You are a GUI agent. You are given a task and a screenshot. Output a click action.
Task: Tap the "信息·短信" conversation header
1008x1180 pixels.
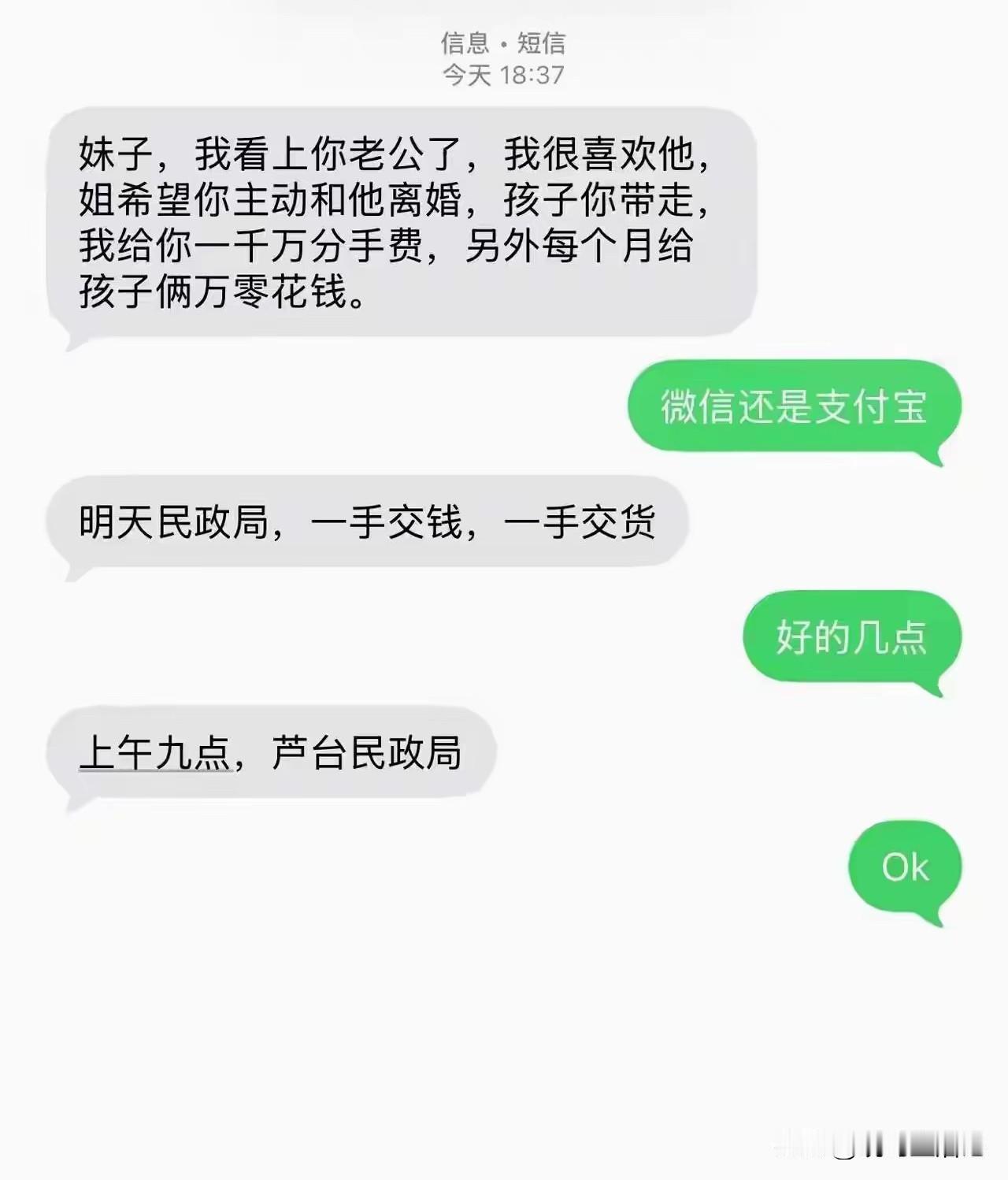(504, 45)
